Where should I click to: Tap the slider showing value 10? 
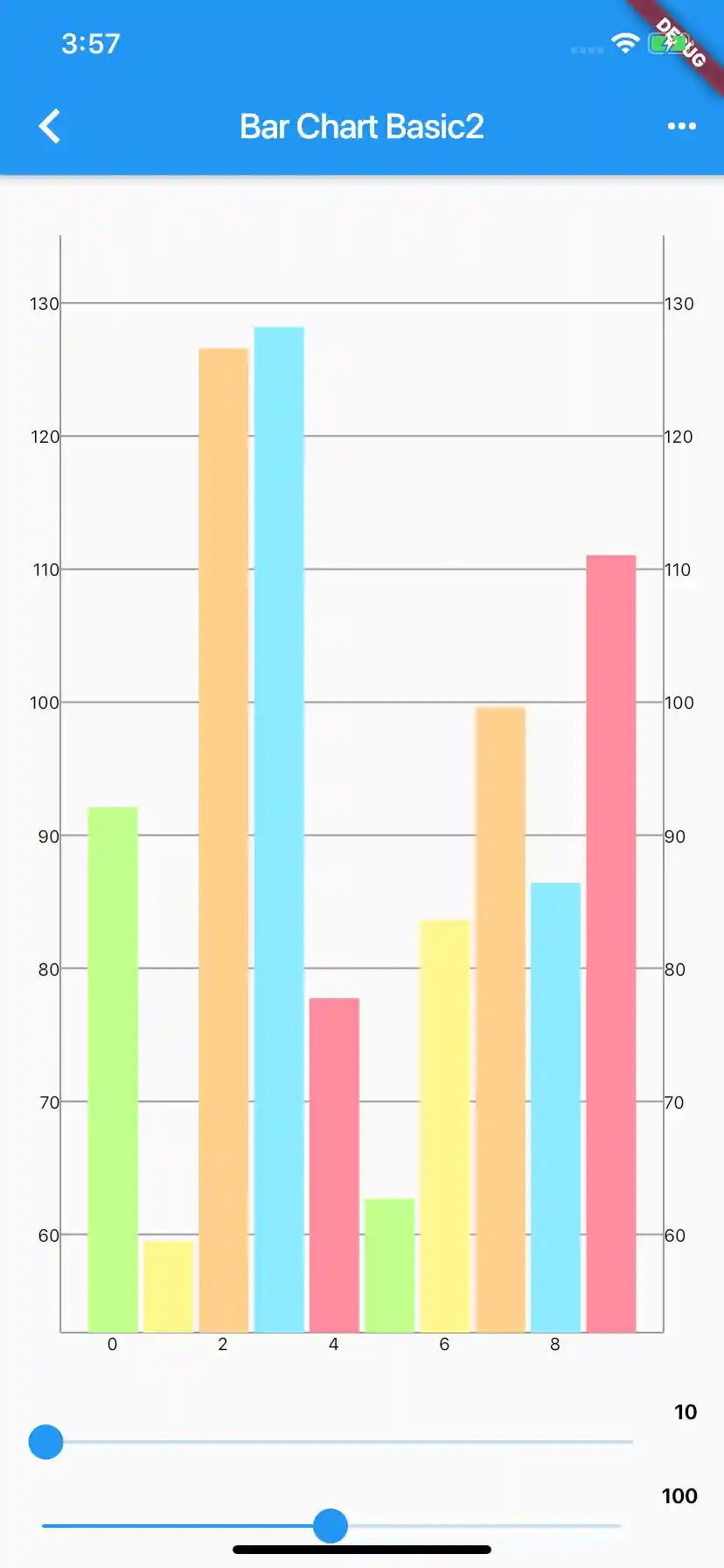click(46, 1442)
